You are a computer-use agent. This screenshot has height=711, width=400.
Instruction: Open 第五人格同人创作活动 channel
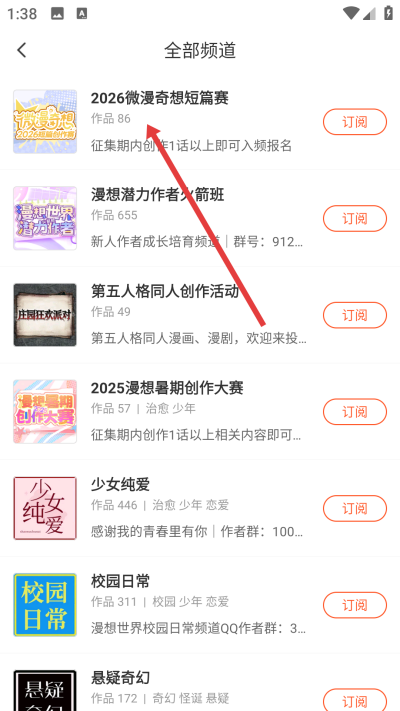[200, 315]
